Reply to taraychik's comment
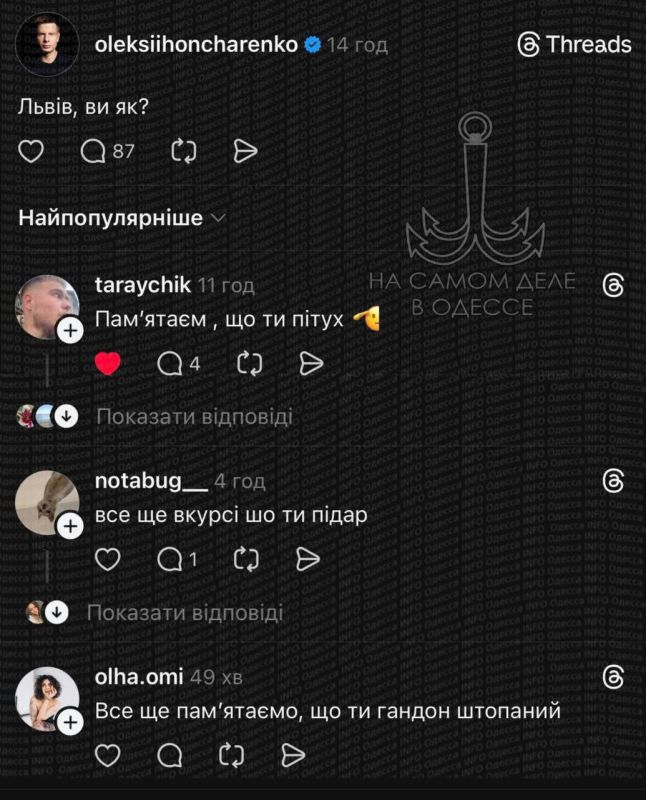 coord(178,363)
